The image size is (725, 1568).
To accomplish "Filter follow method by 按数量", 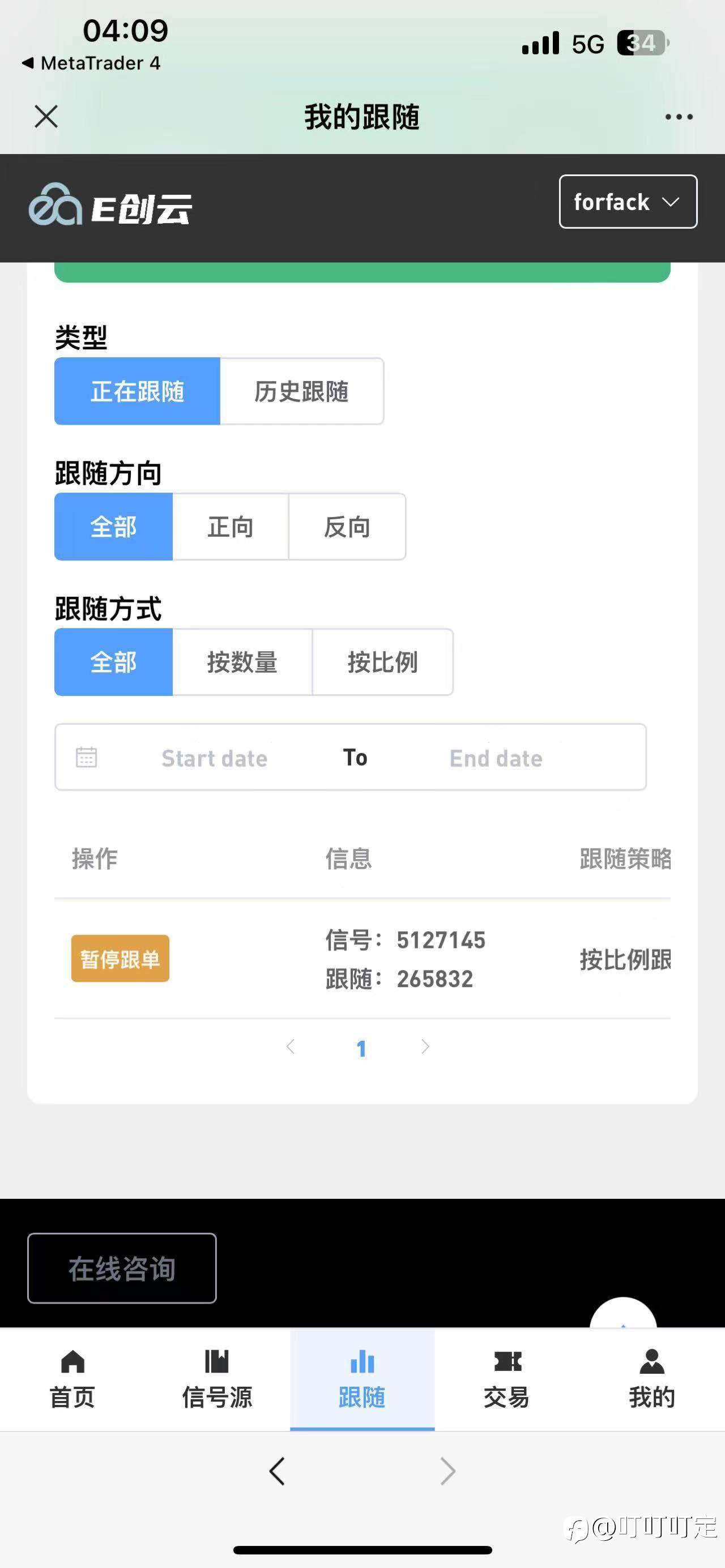I will tap(242, 661).
